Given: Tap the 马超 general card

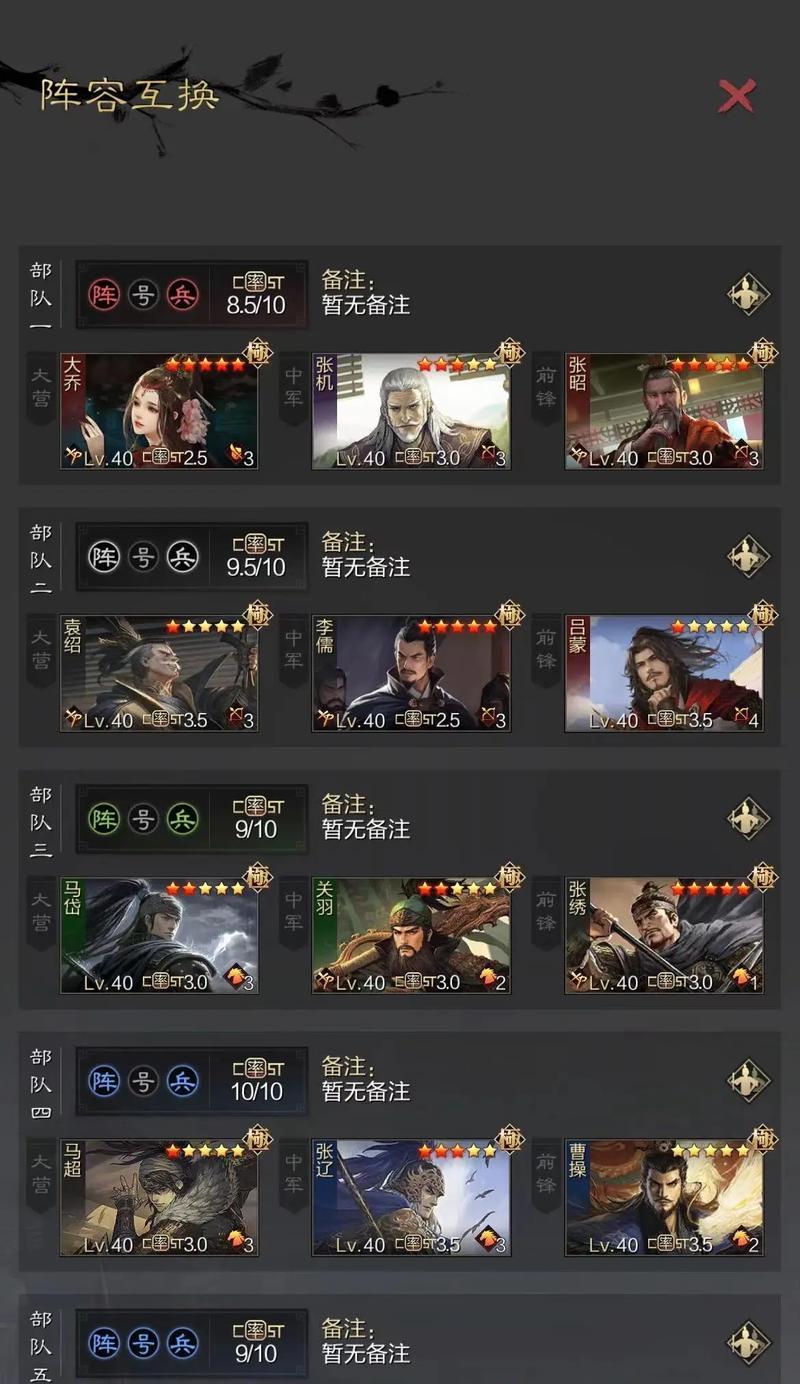Looking at the screenshot, I should point(159,1196).
